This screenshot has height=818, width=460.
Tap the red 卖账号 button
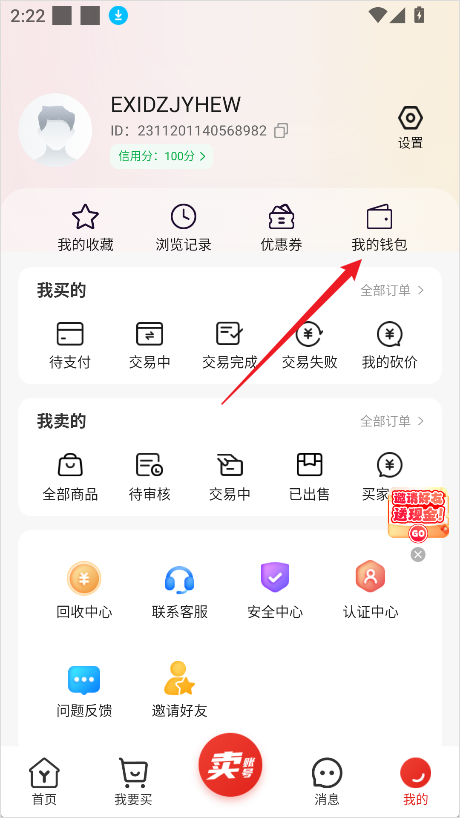(x=230, y=765)
